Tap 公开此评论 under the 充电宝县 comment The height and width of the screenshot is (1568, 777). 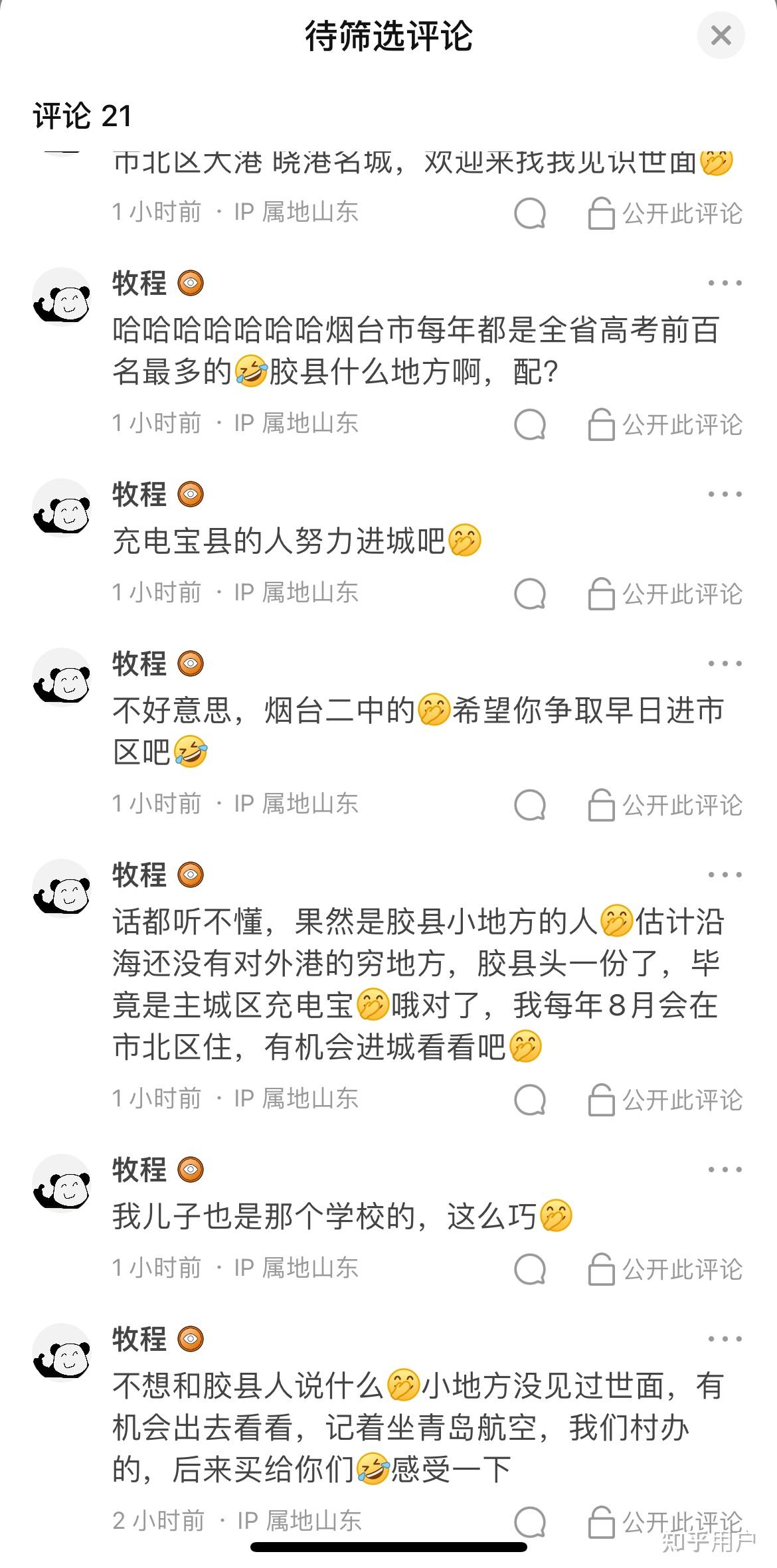(665, 593)
